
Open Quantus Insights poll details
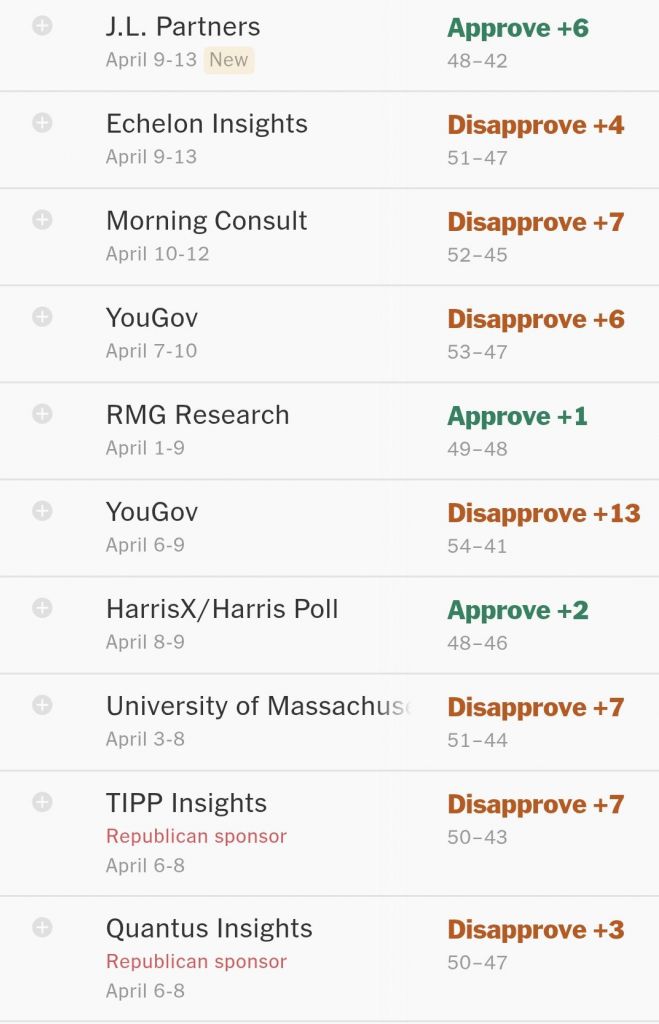coord(42,927)
